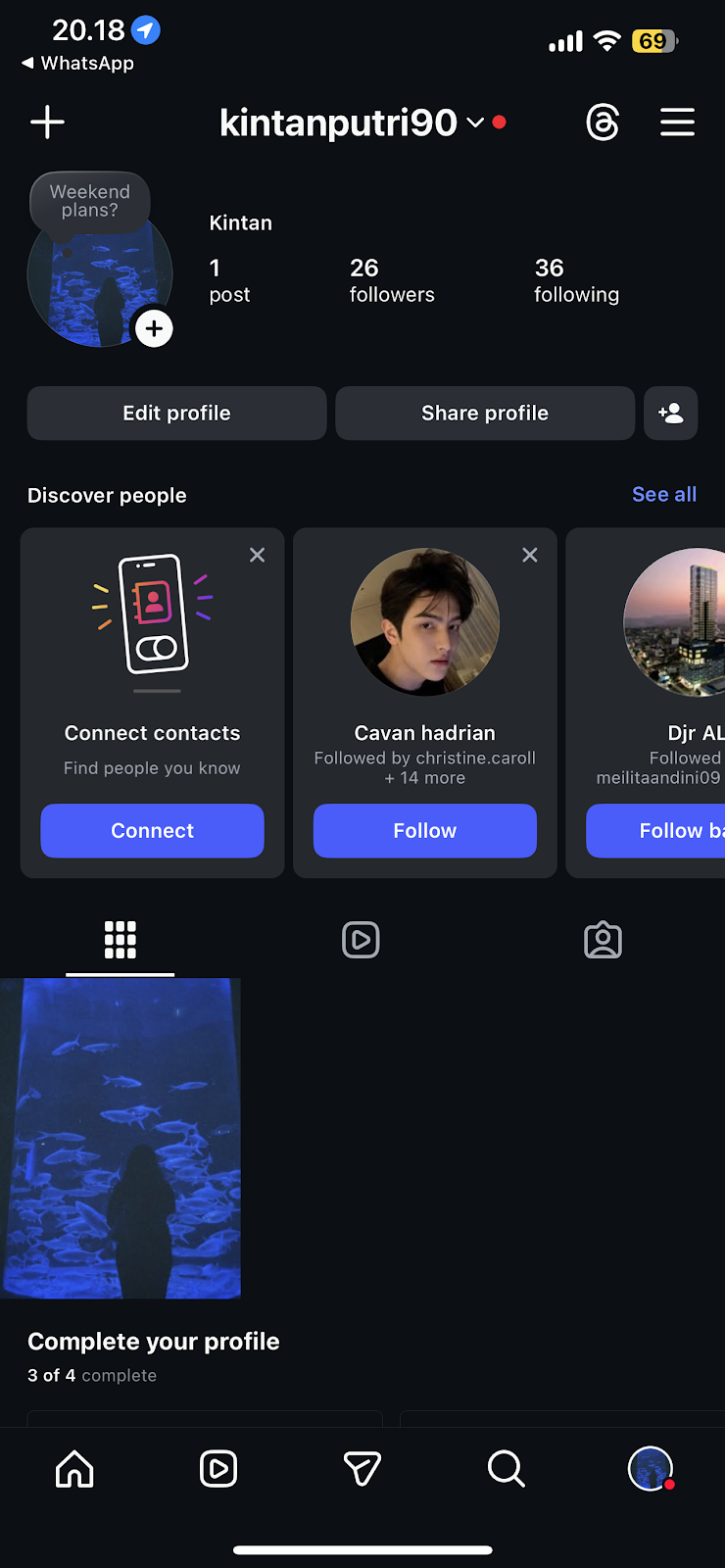
Task: Edit the Weekend plans note bubble
Action: pos(90,201)
